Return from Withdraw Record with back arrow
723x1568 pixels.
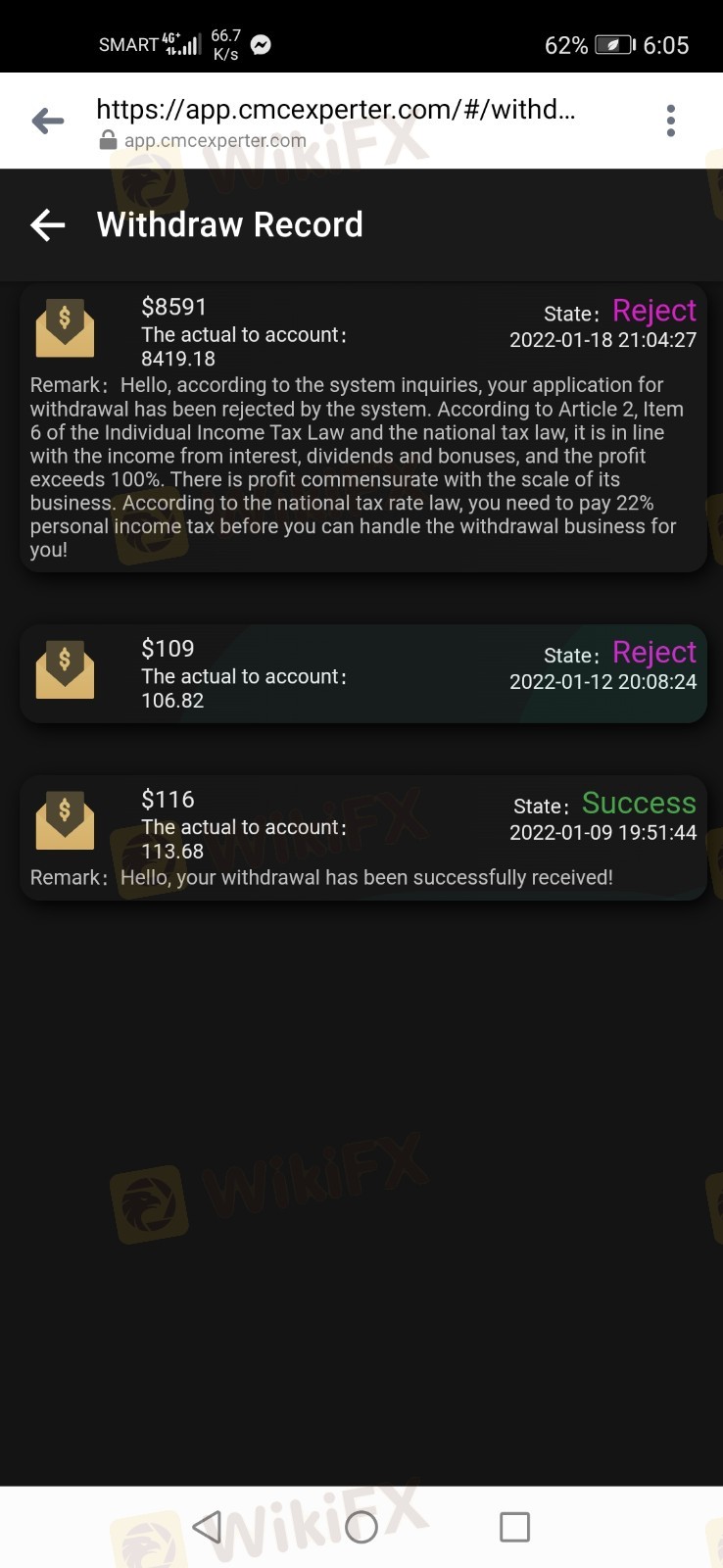pyautogui.click(x=47, y=224)
